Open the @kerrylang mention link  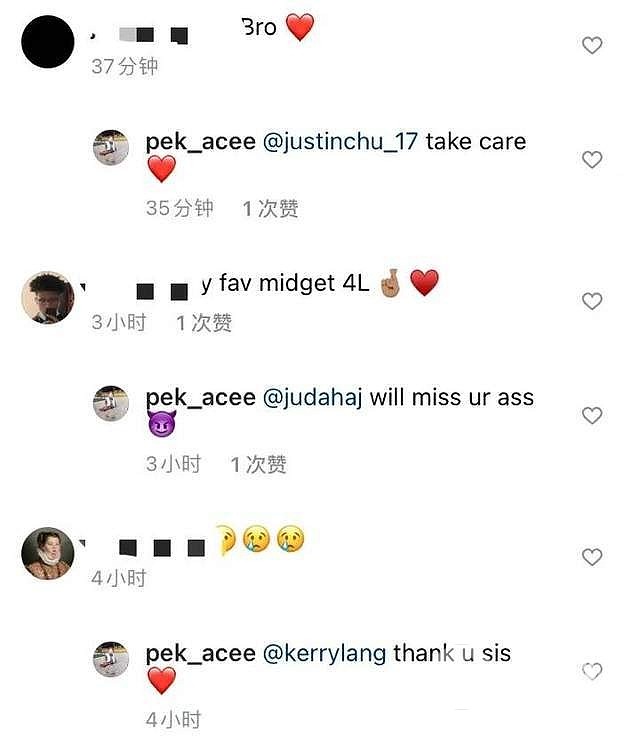(324, 654)
